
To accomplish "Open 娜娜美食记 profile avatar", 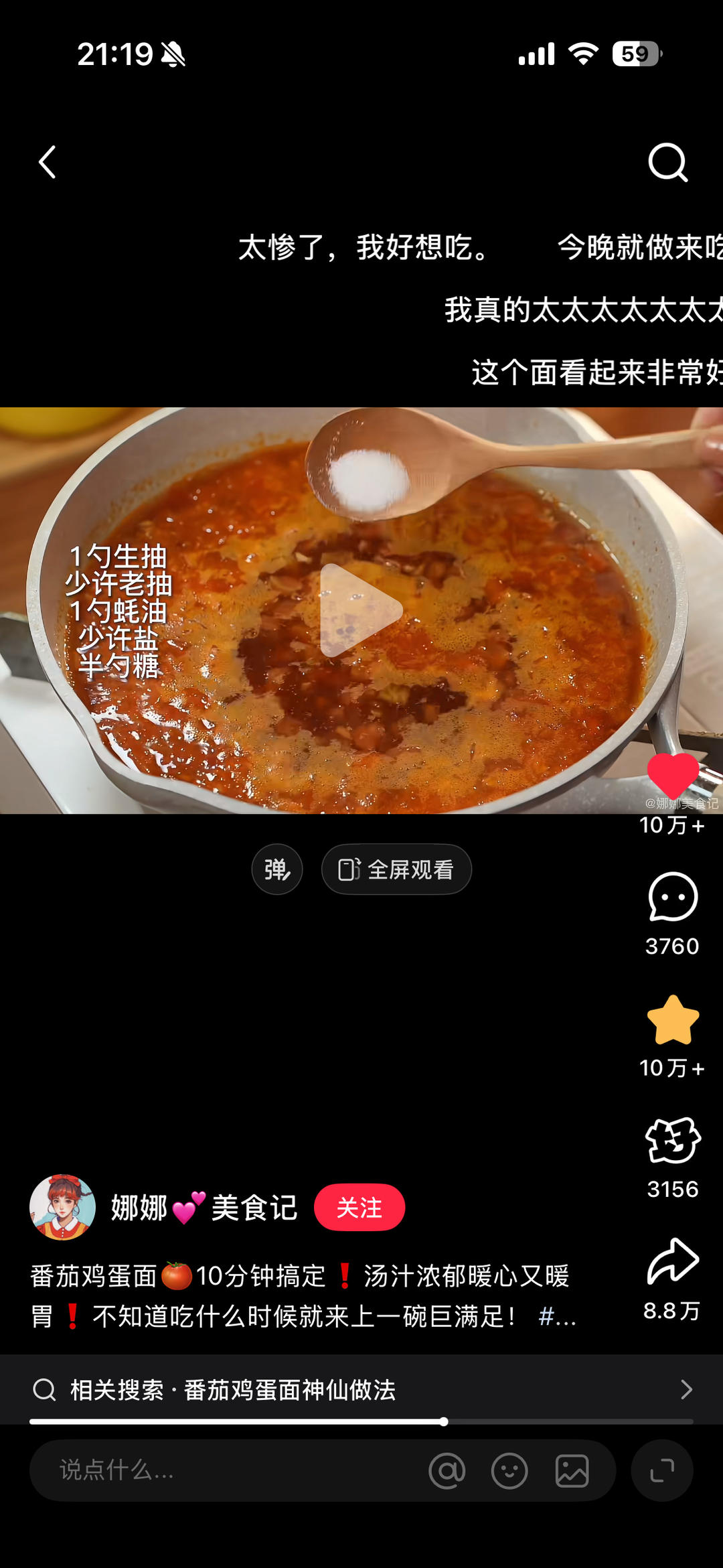I will point(62,1207).
